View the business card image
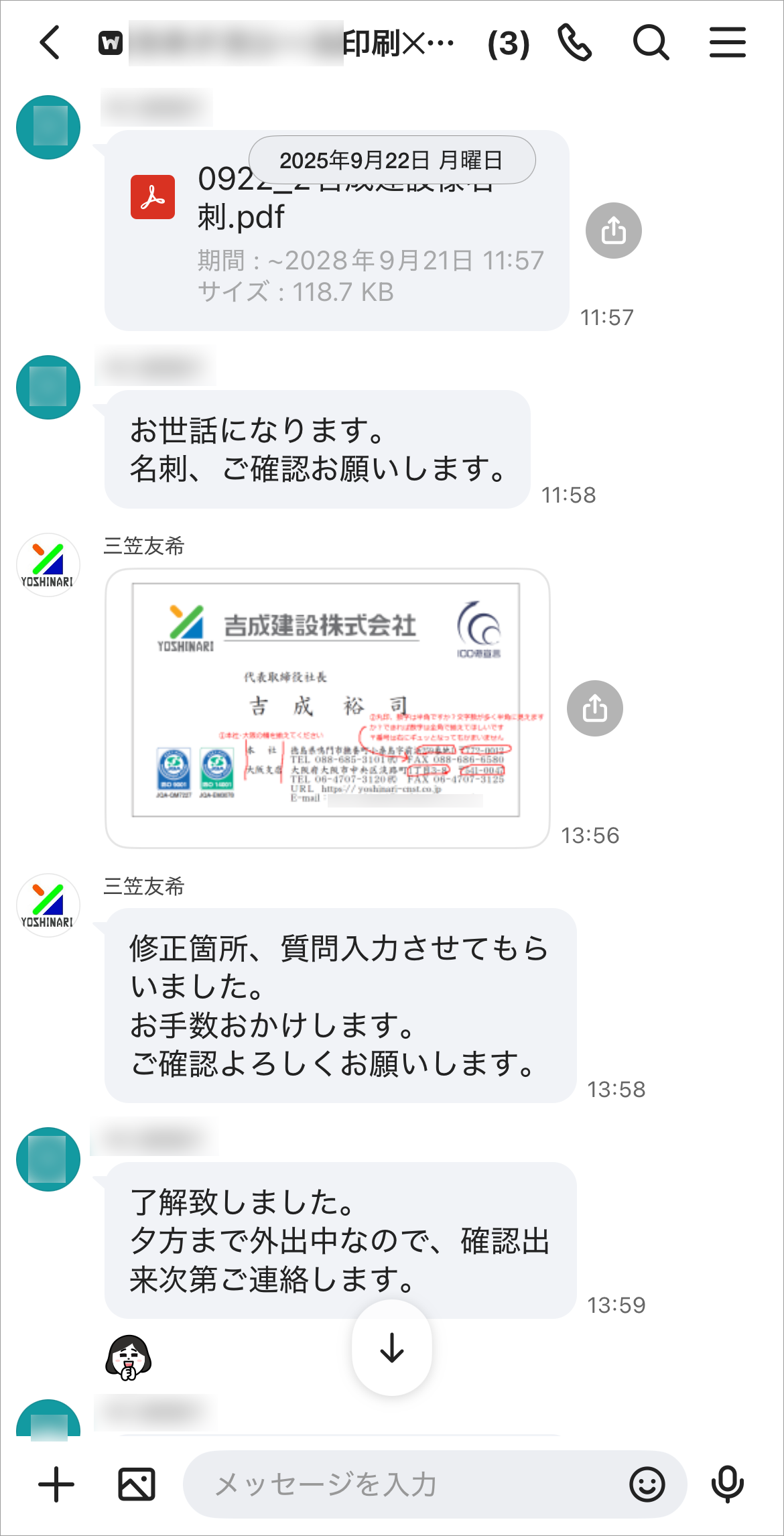This screenshot has width=784, height=1536. tap(327, 708)
